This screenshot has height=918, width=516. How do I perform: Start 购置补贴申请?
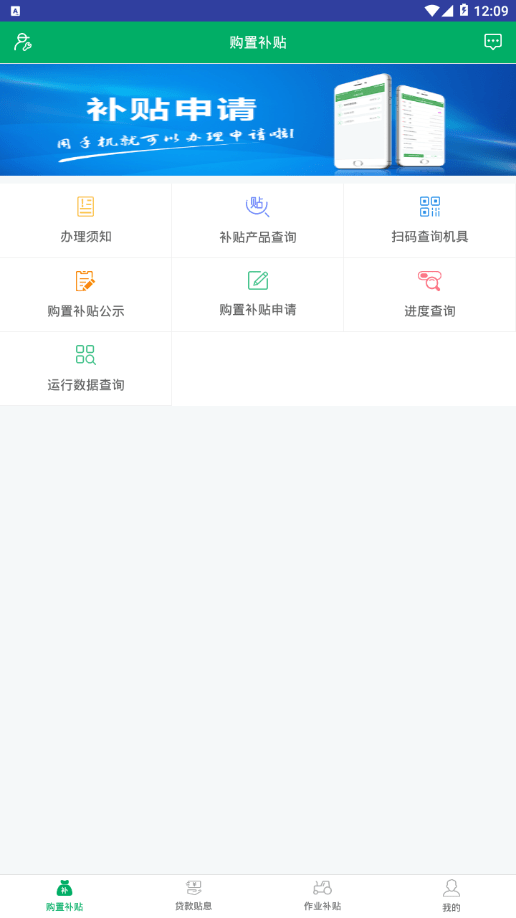point(258,294)
